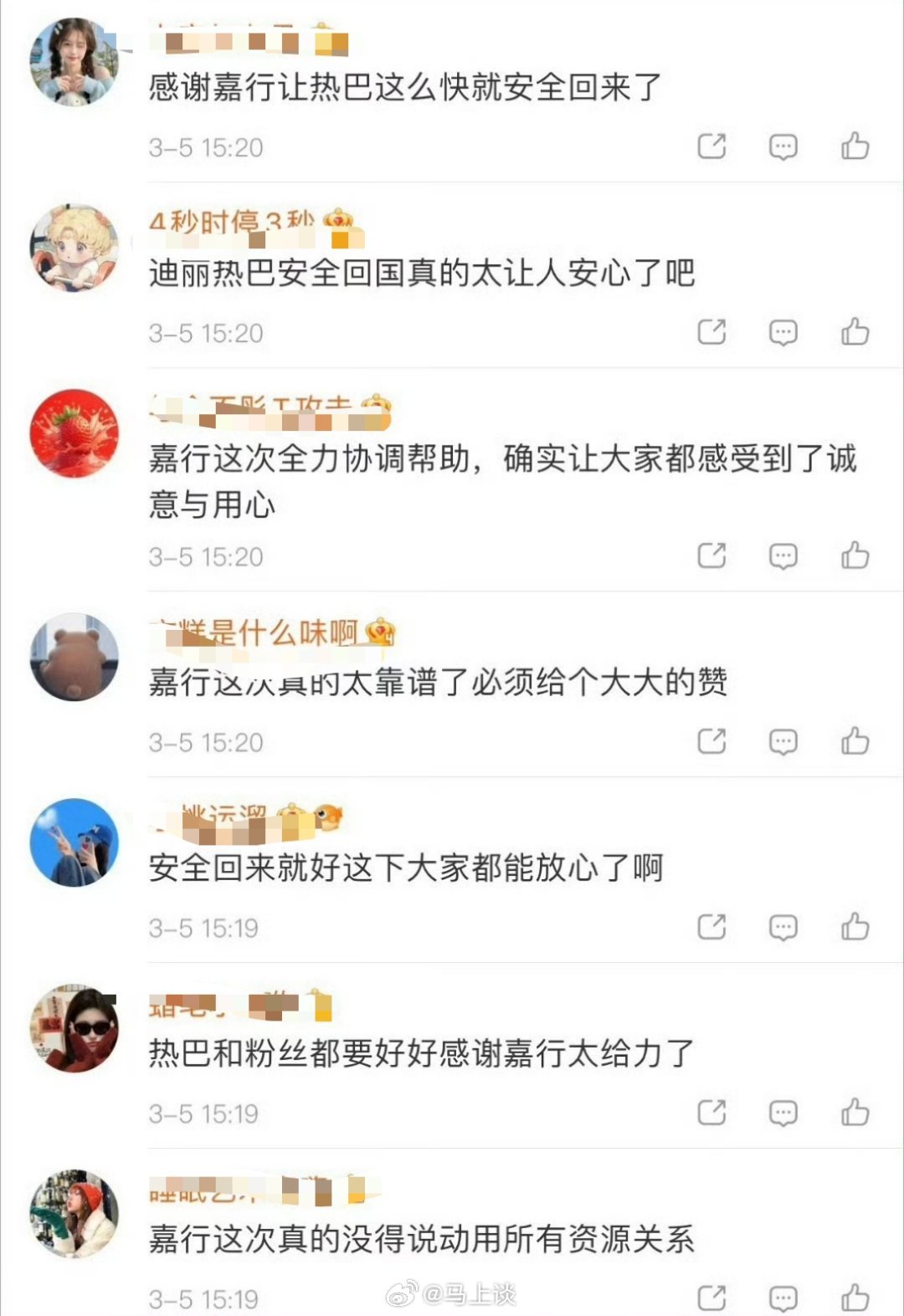
Task: Open comment replies under 安全回来就好 message
Action: point(783,926)
